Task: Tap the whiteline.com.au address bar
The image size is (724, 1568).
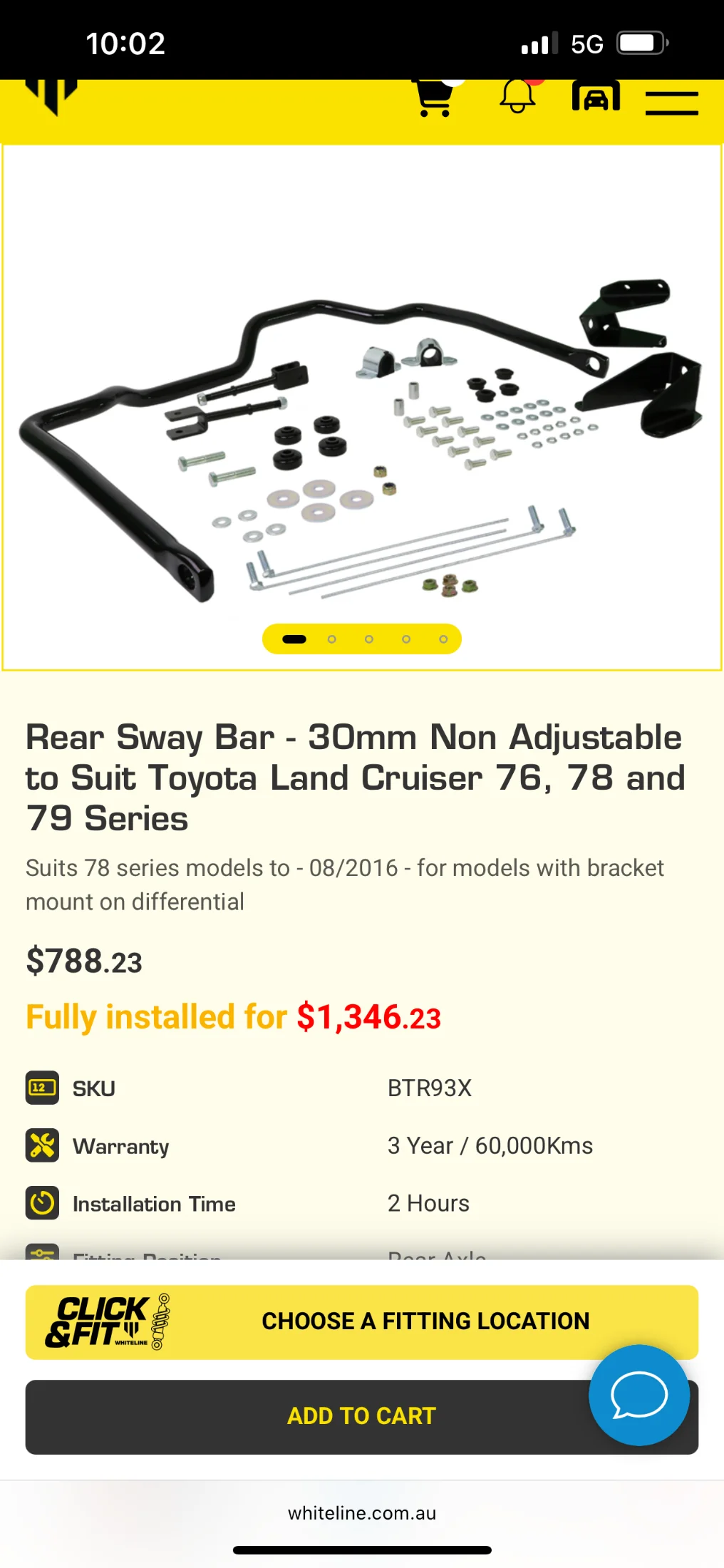Action: point(361,1512)
